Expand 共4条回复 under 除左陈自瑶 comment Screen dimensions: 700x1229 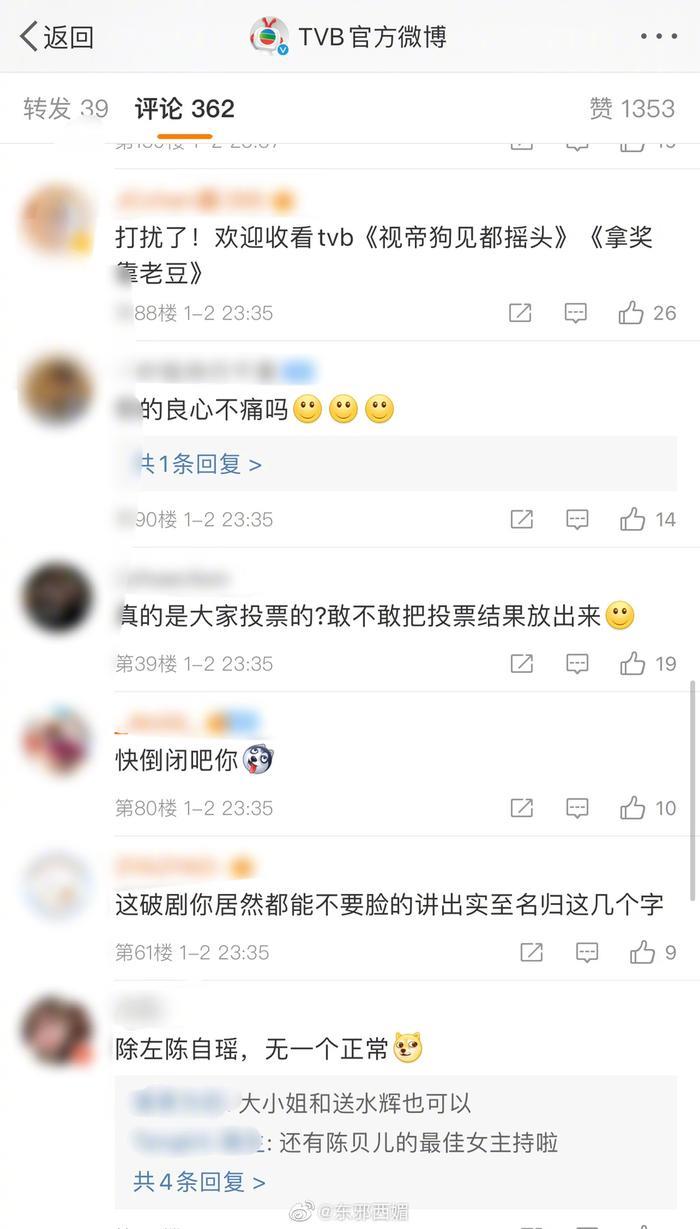point(199,1182)
